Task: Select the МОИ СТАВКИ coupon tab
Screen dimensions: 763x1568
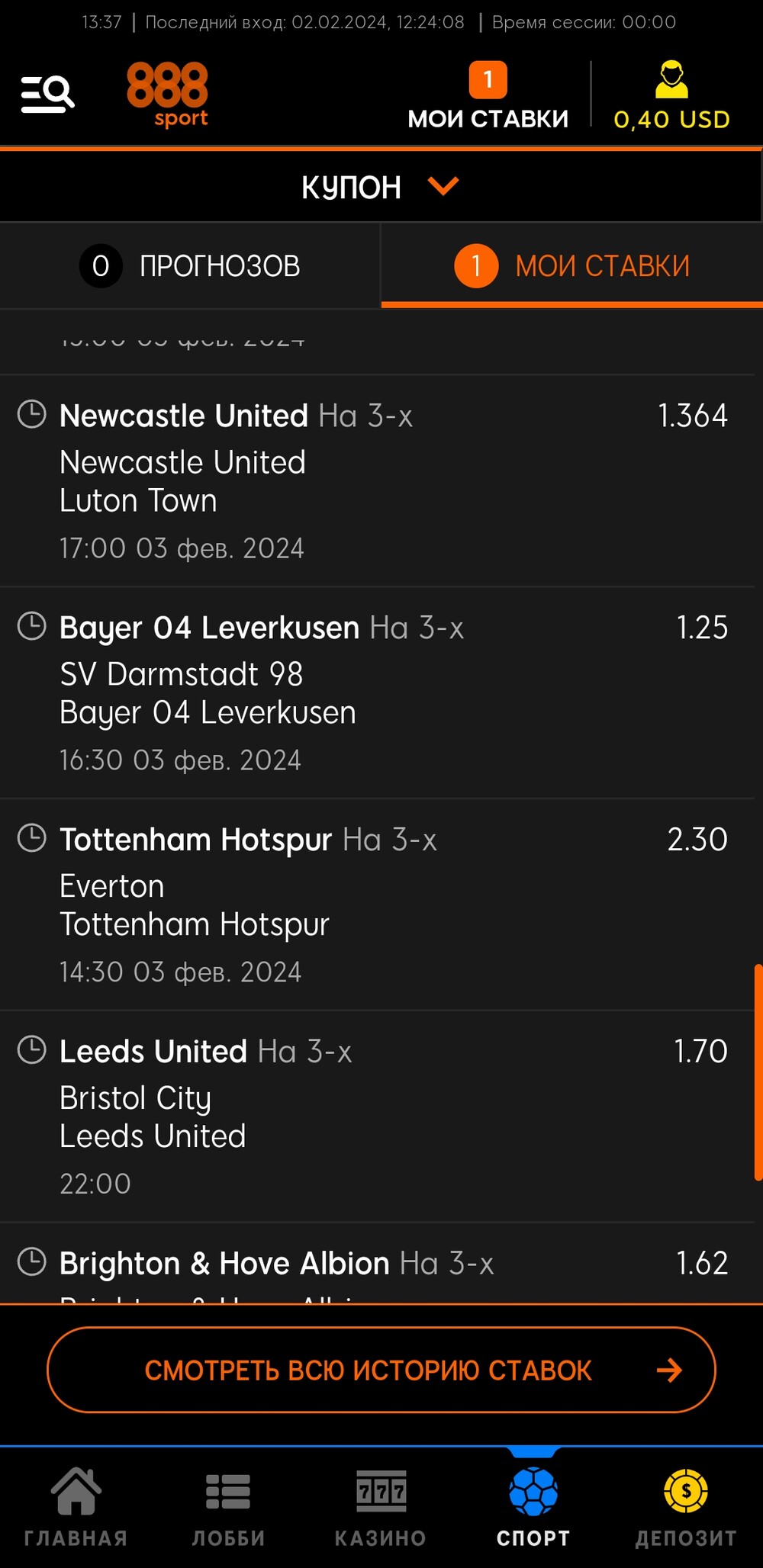Action: pyautogui.click(x=572, y=266)
